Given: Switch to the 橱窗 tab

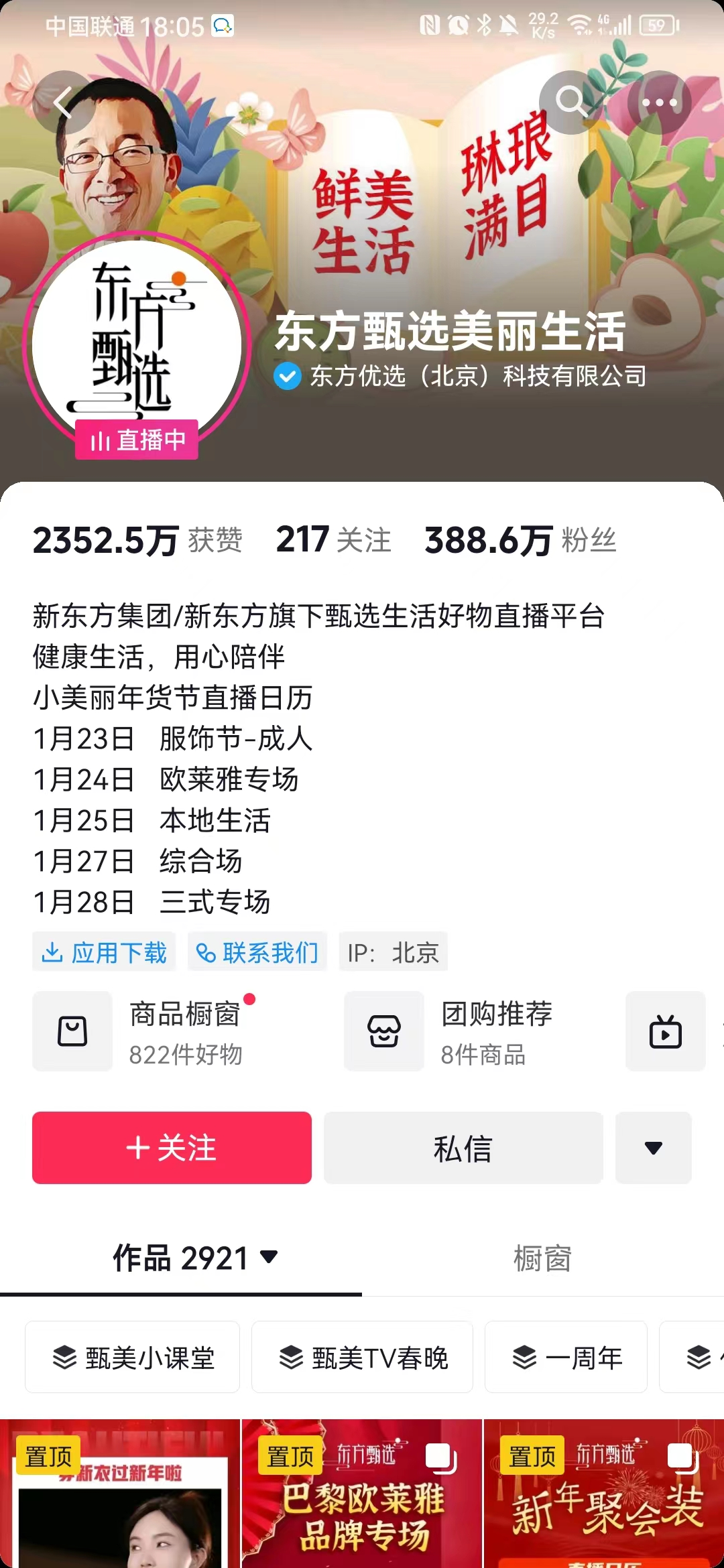Looking at the screenshot, I should coord(542,1258).
